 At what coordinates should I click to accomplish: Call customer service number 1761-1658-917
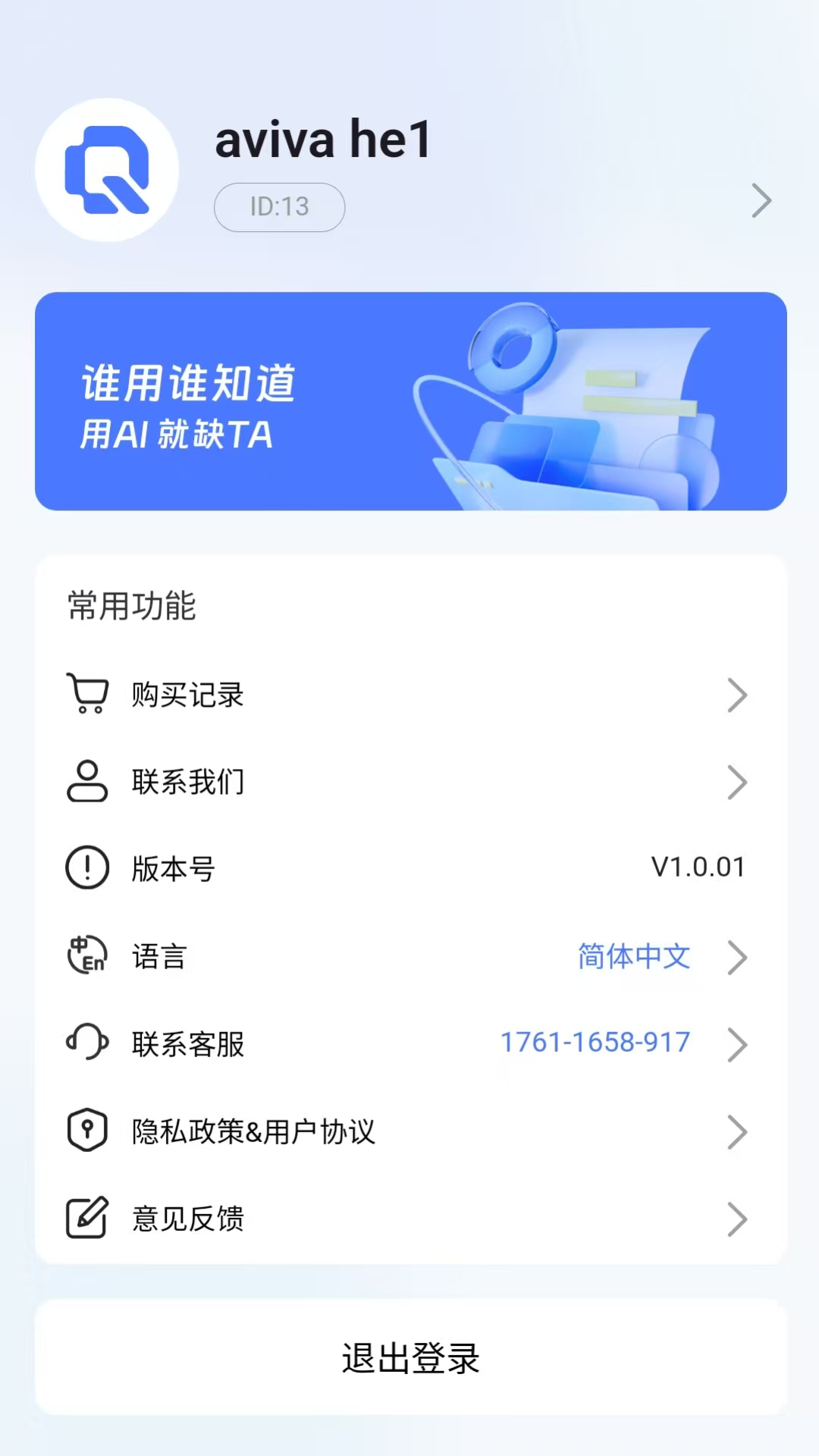pyautogui.click(x=595, y=1043)
